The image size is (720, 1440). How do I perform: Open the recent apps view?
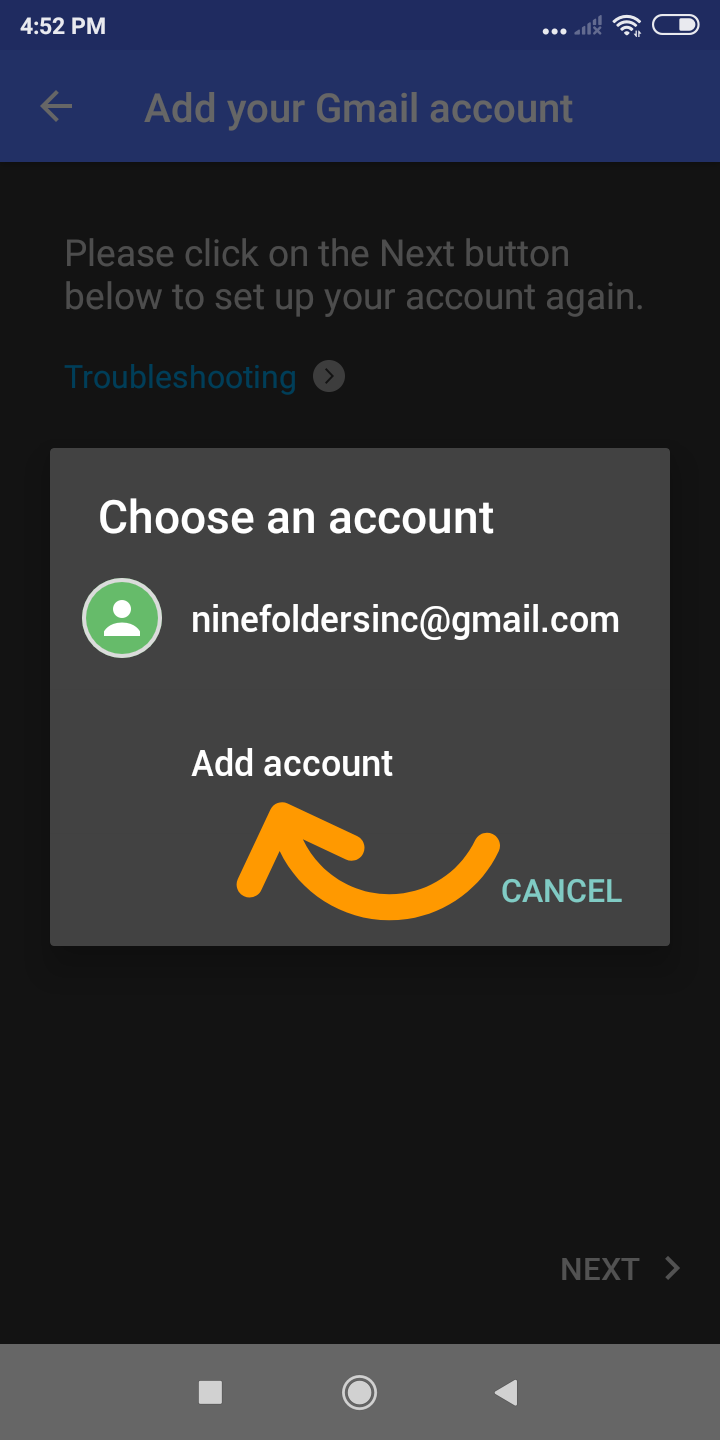click(210, 1392)
